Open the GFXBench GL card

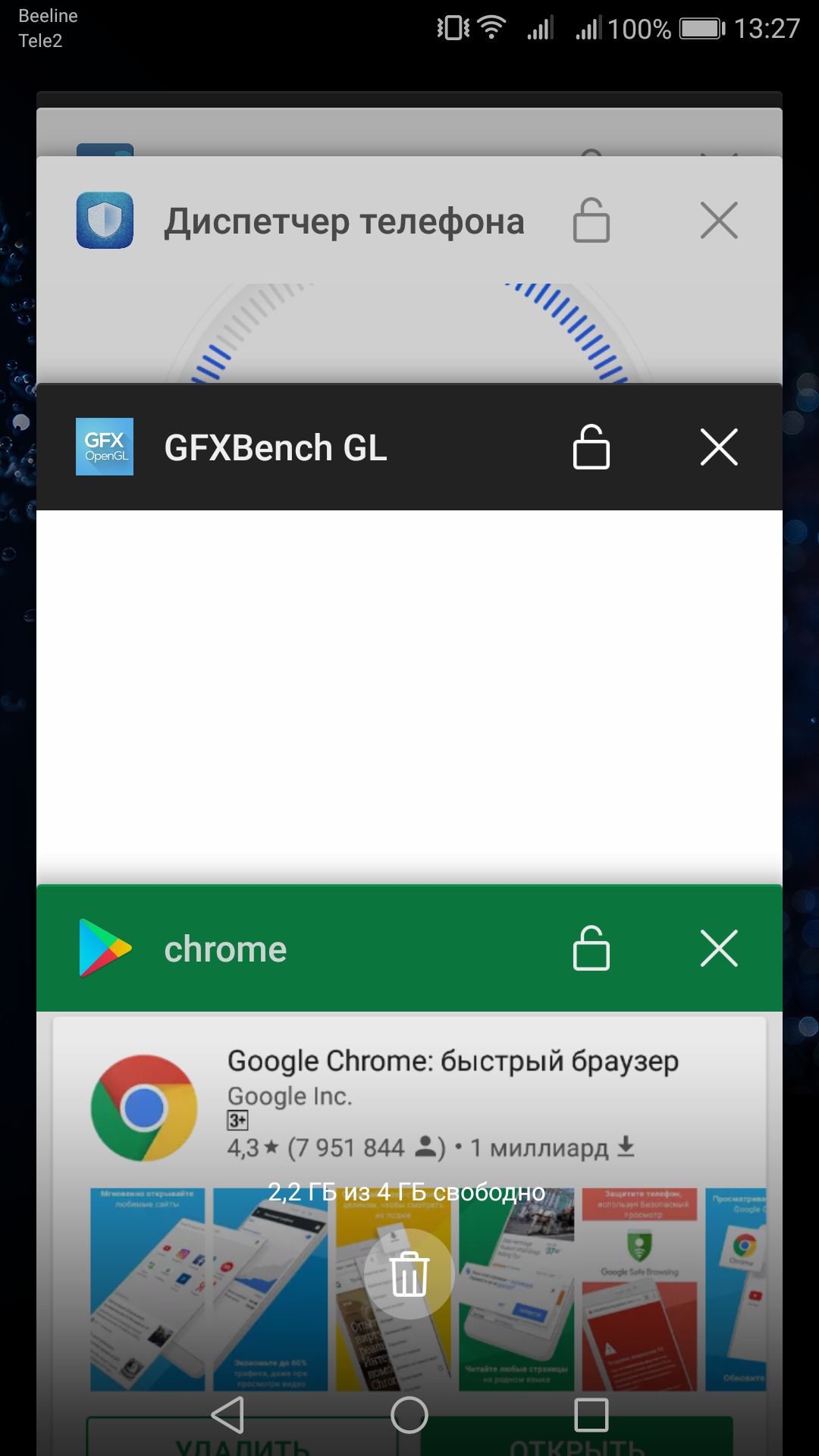tap(409, 682)
